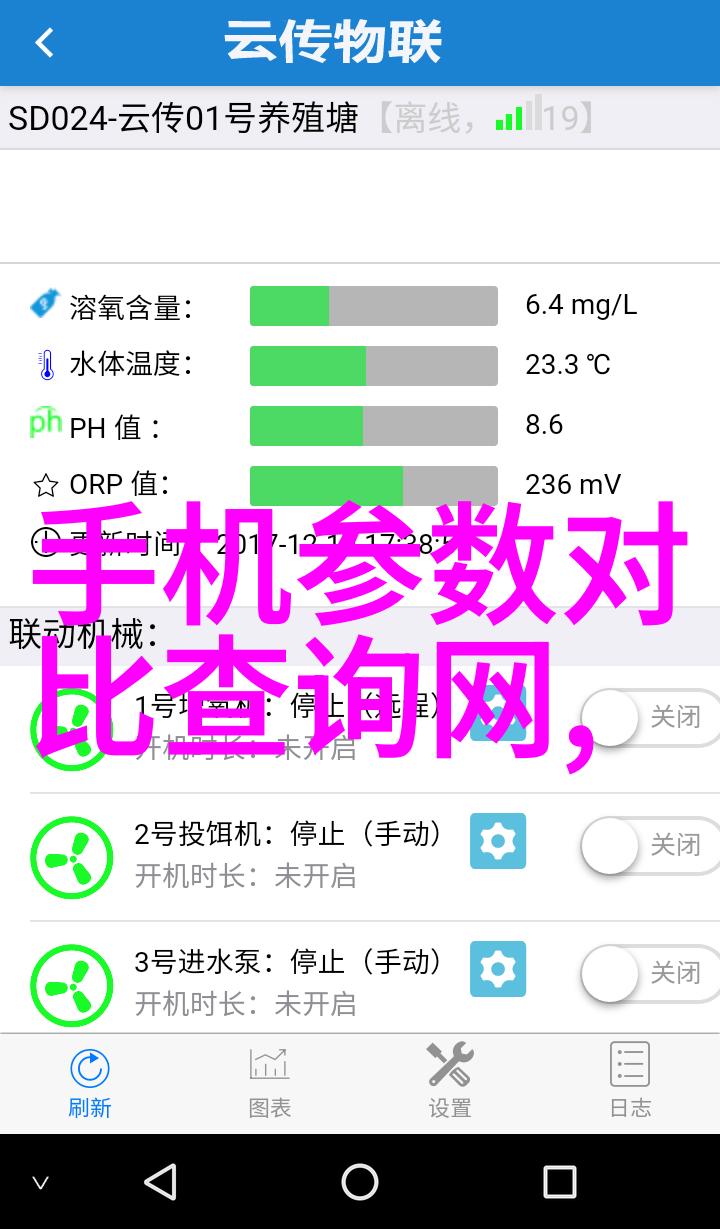This screenshot has width=720, height=1229.
Task: Tap the system home button
Action: 360,1182
